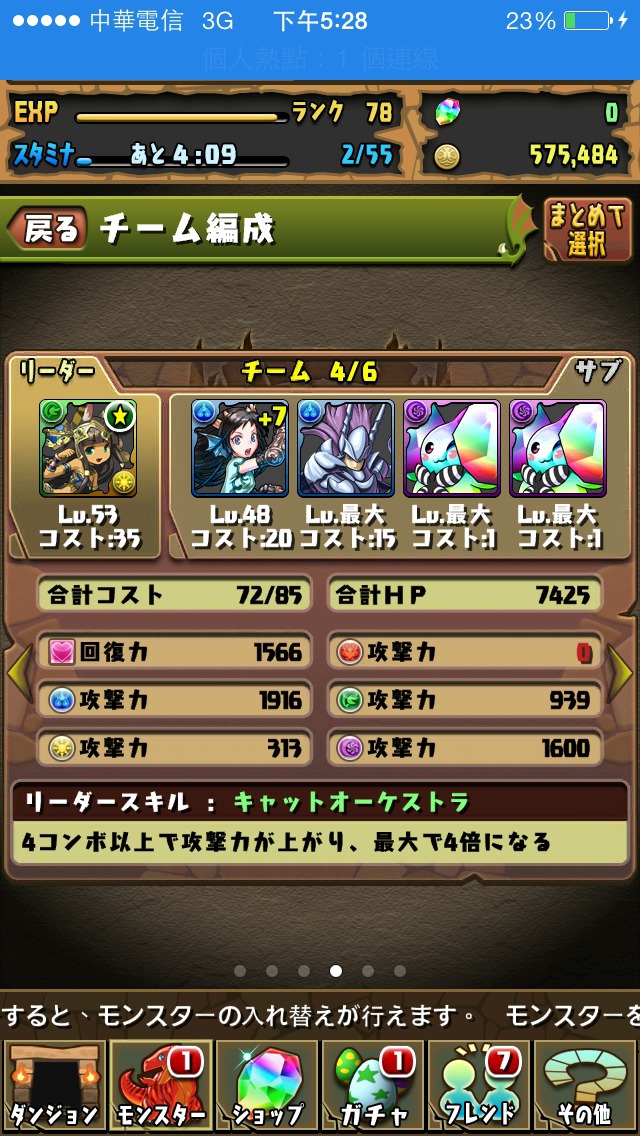Open the フレンド tab
Image resolution: width=640 pixels, height=1136 pixels.
[x=479, y=1085]
